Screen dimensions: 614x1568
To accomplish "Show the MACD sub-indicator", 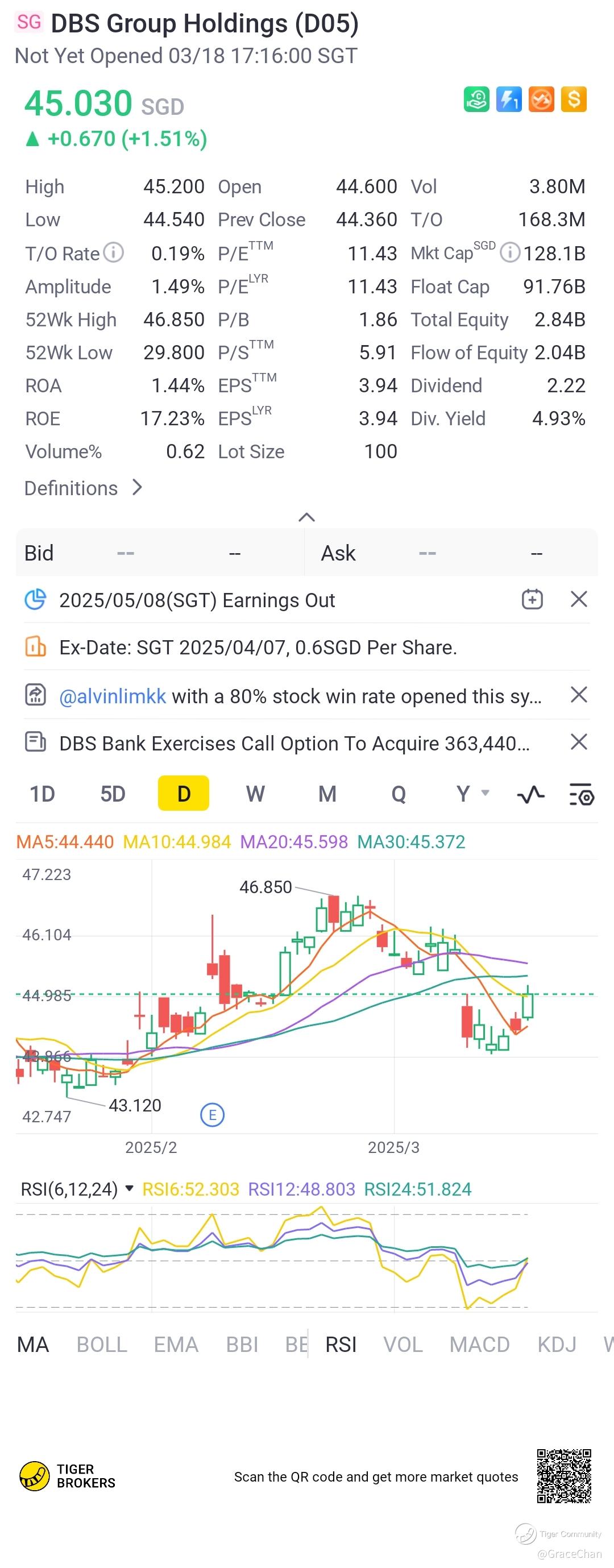I will pyautogui.click(x=479, y=1345).
